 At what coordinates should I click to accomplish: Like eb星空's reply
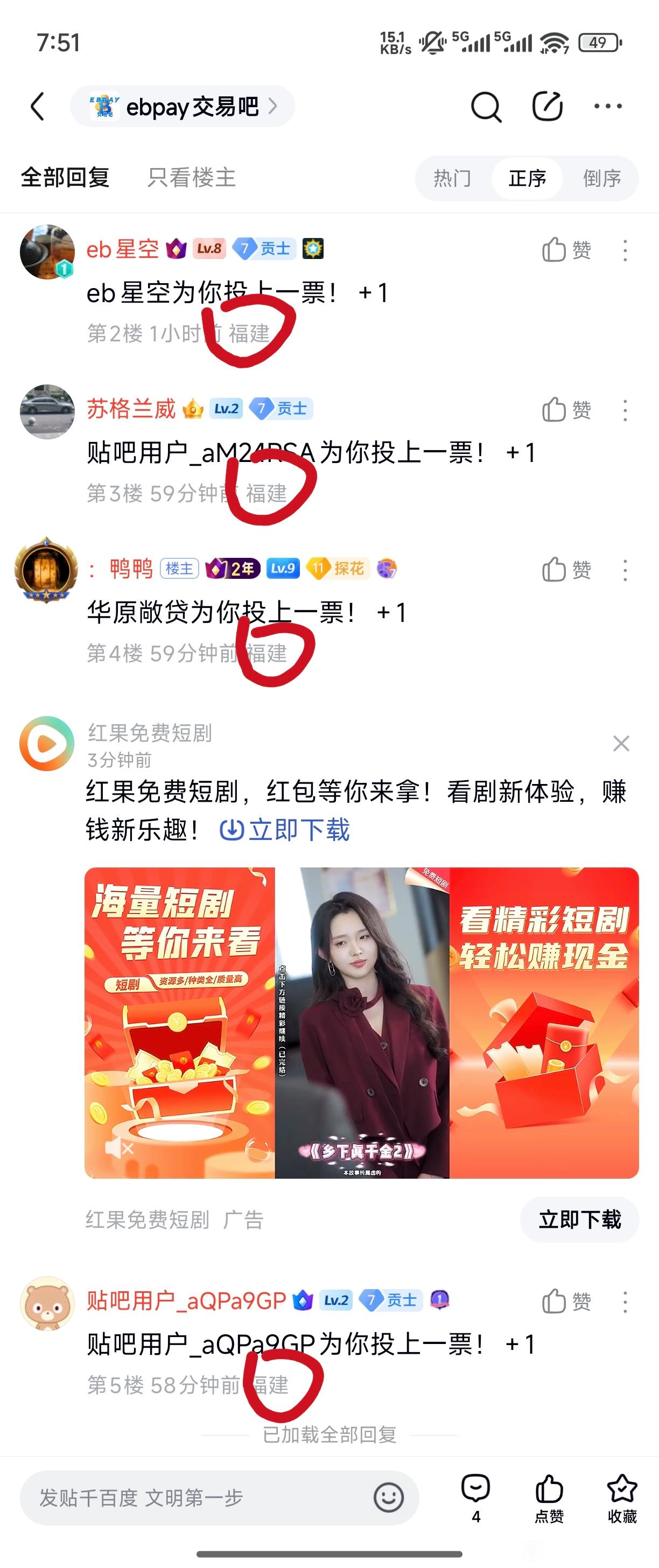pyautogui.click(x=566, y=250)
